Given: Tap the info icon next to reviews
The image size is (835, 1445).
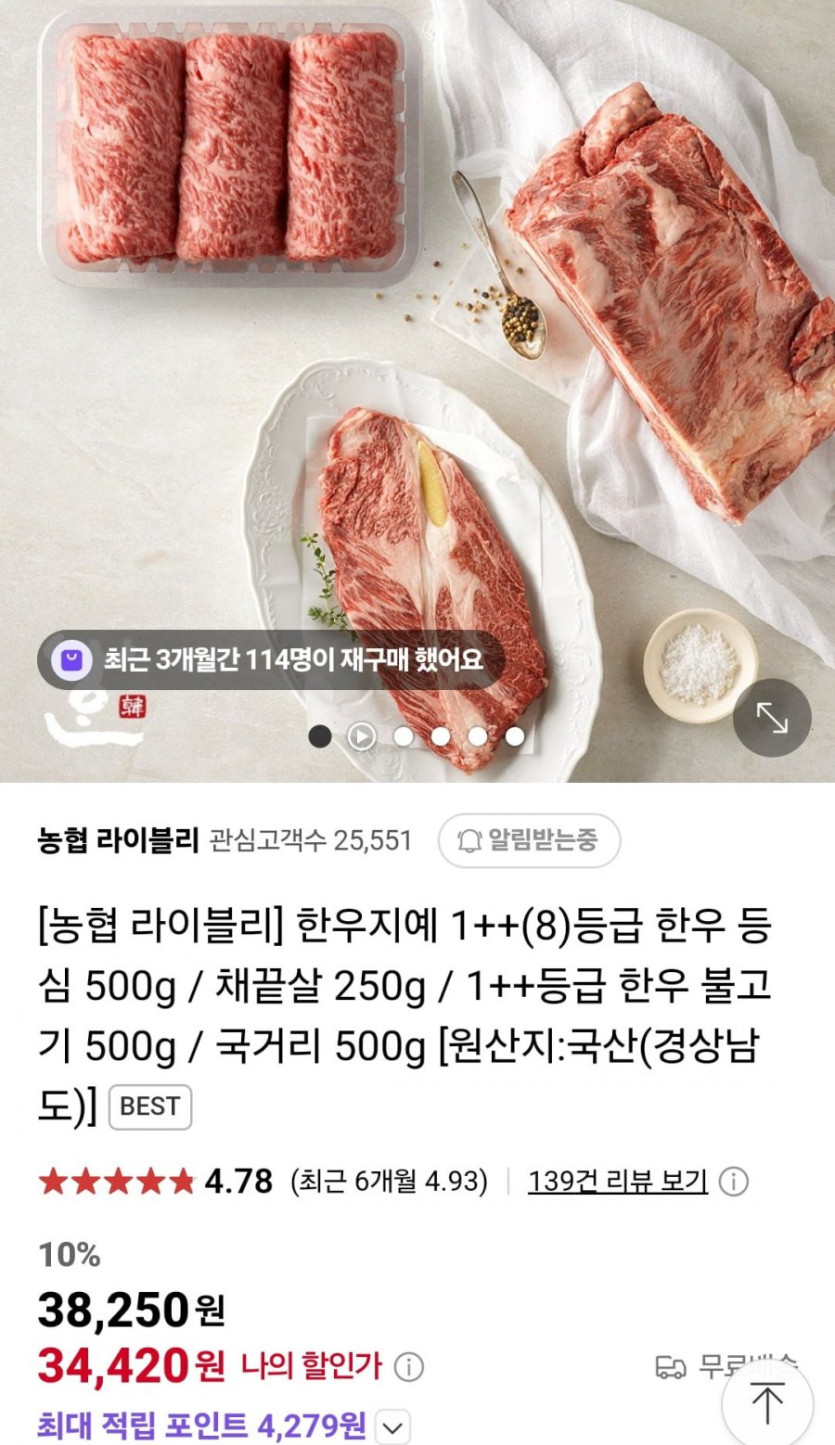Looking at the screenshot, I should pyautogui.click(x=733, y=1182).
